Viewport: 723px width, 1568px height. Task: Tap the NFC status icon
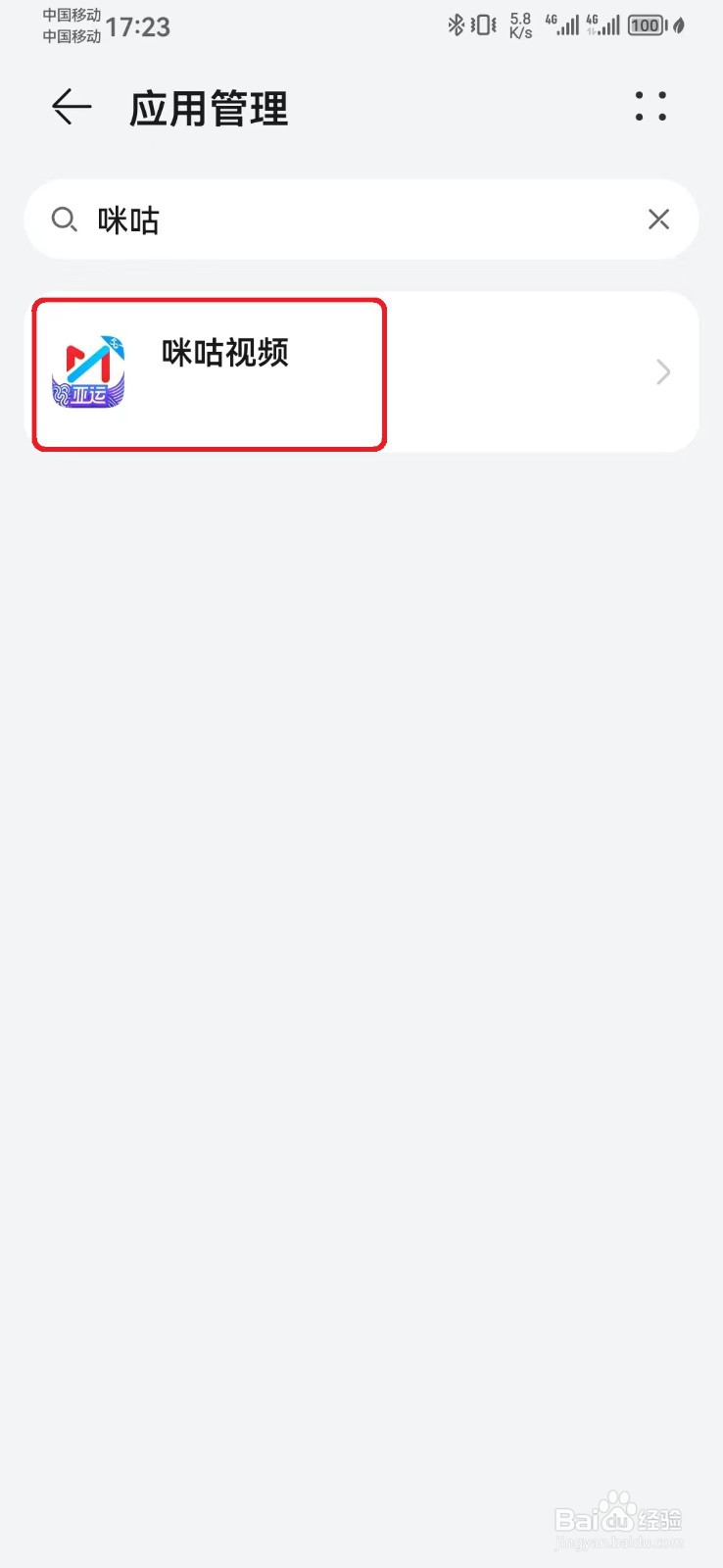click(680, 26)
